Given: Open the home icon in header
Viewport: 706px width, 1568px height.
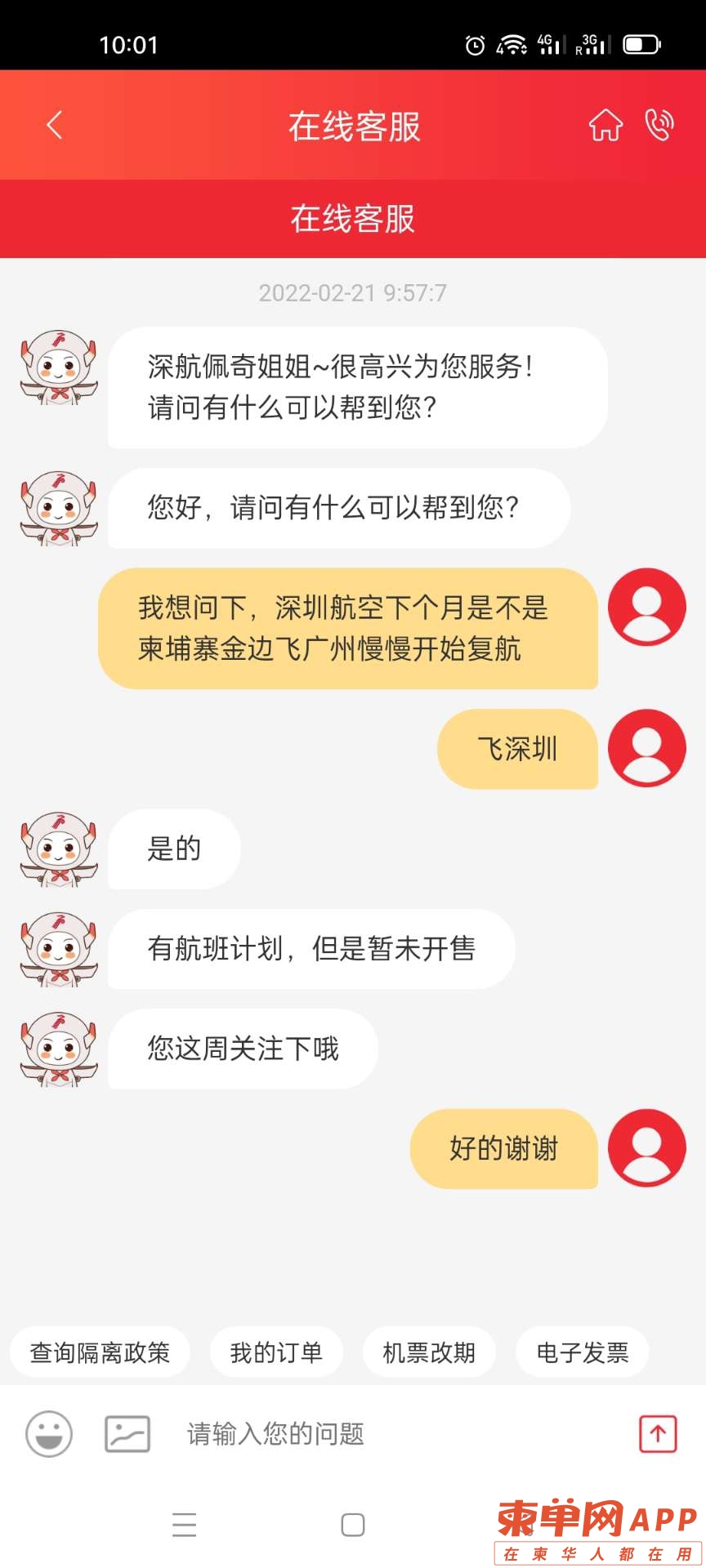Looking at the screenshot, I should (605, 125).
